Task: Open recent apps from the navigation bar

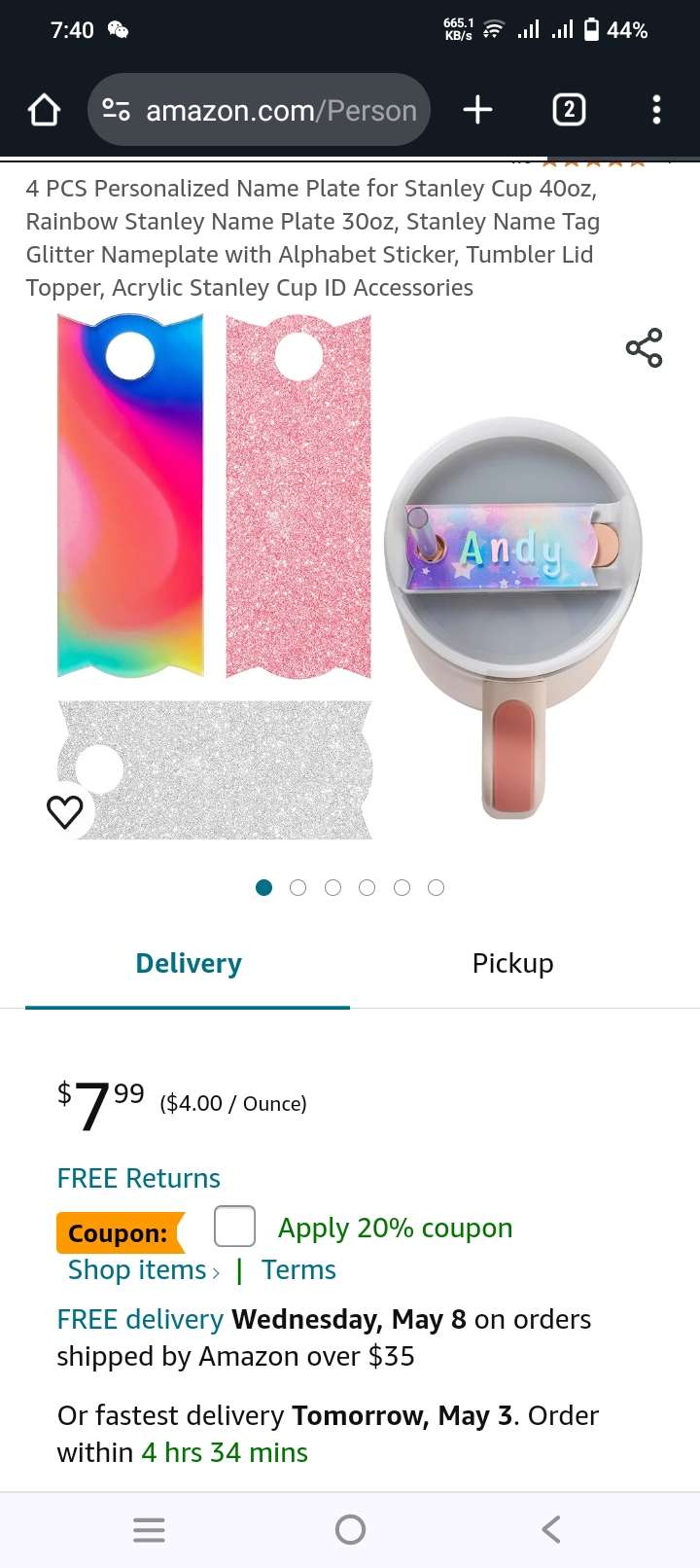Action: click(x=149, y=1529)
